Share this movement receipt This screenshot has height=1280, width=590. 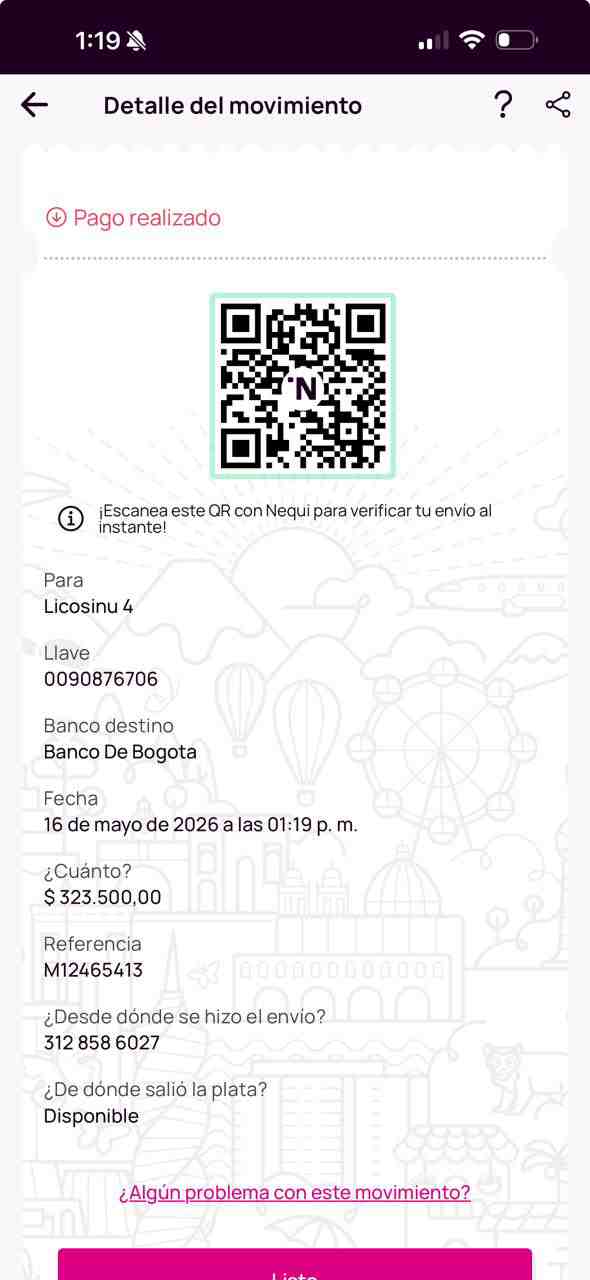(558, 105)
